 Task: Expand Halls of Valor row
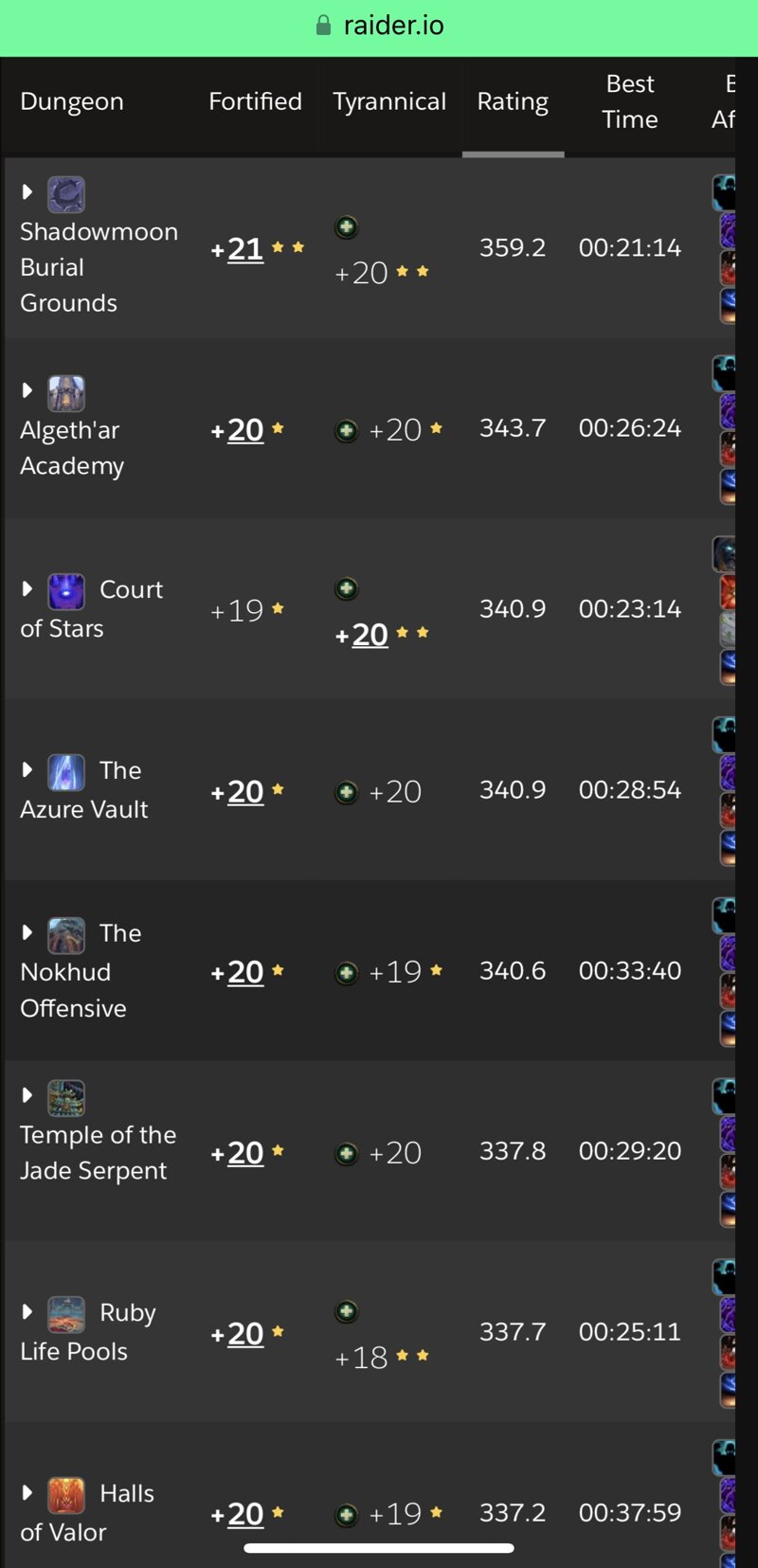27,1493
